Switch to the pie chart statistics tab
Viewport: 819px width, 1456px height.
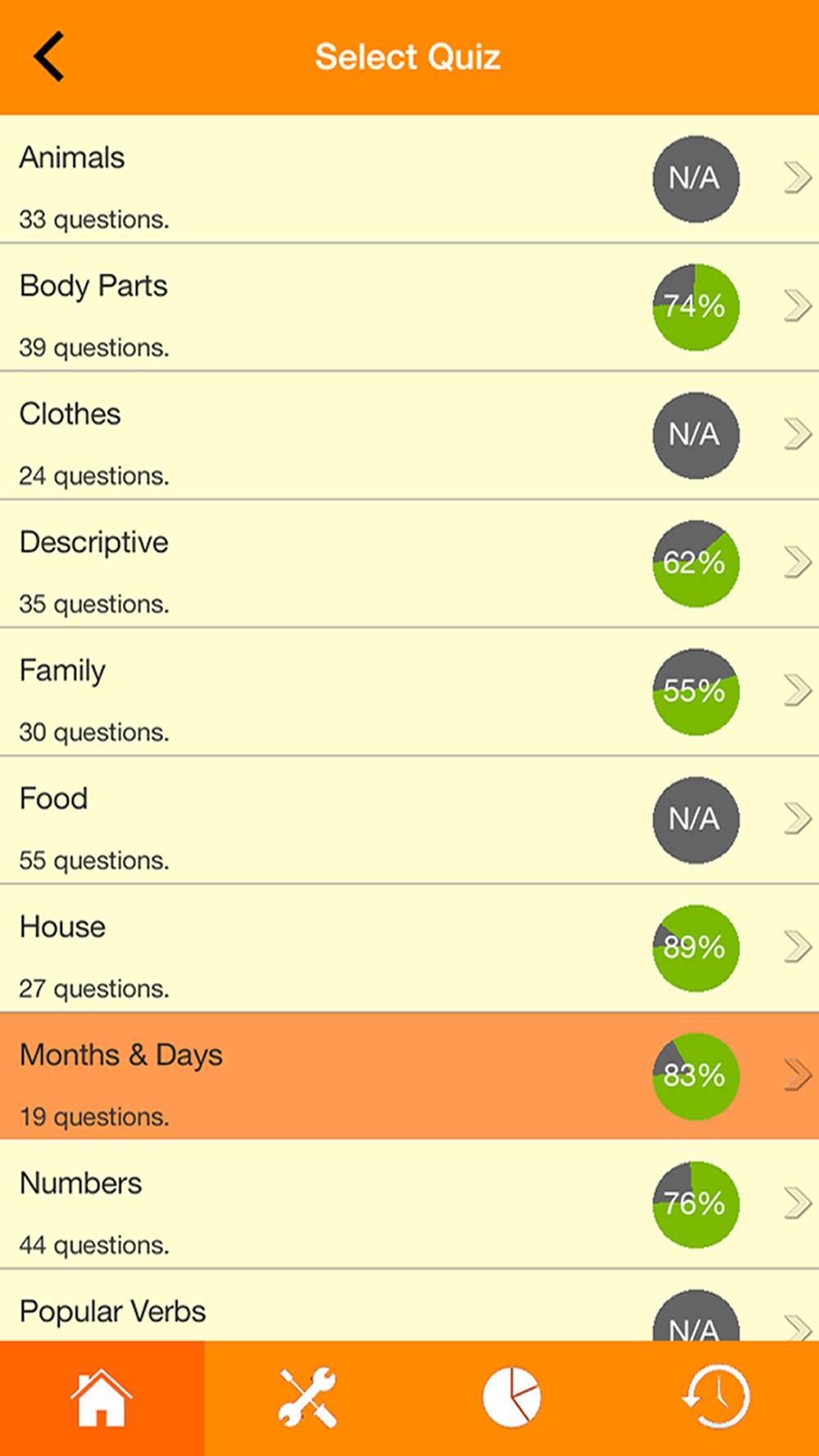pos(512,1398)
